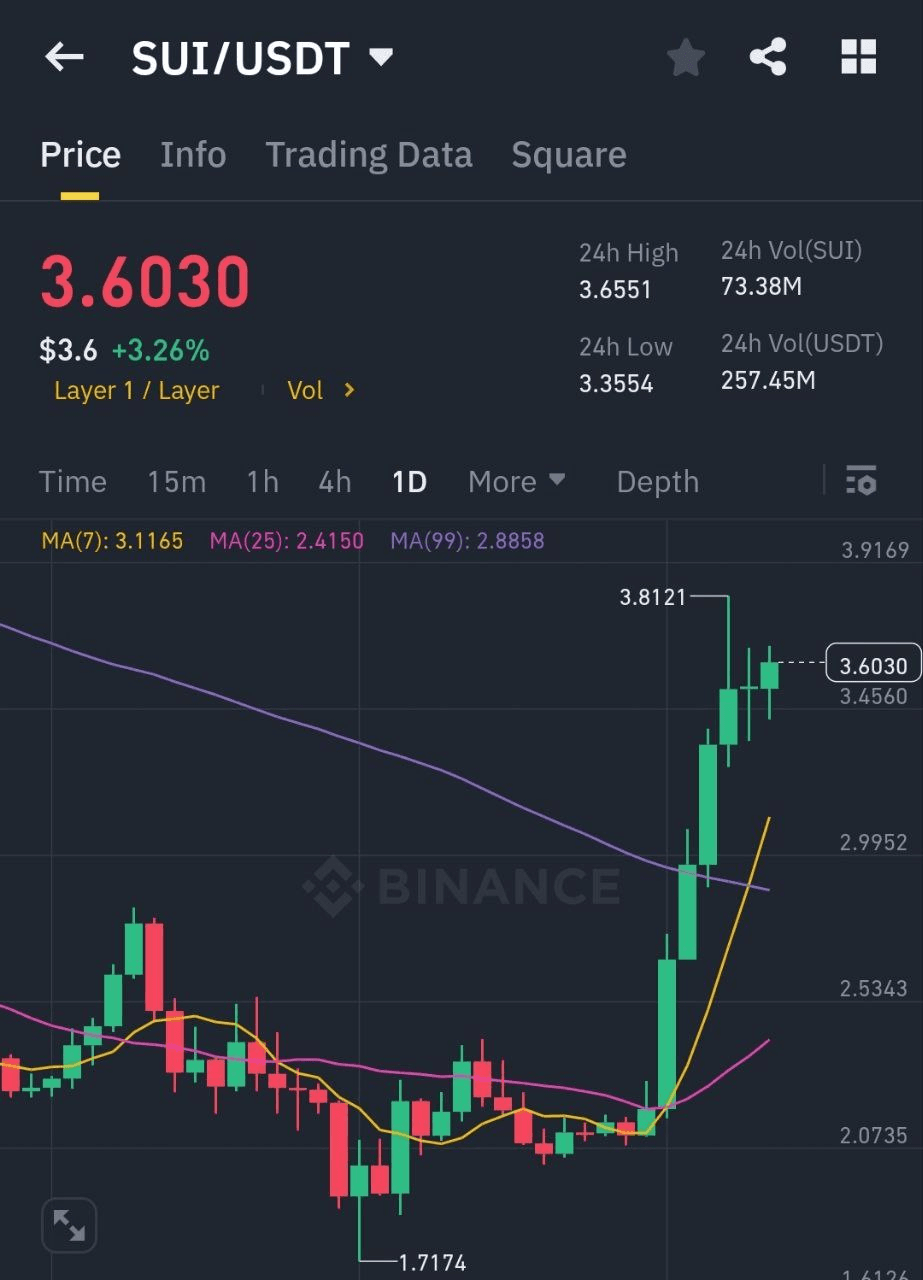
Task: Select the Time chart interval
Action: click(x=73, y=482)
